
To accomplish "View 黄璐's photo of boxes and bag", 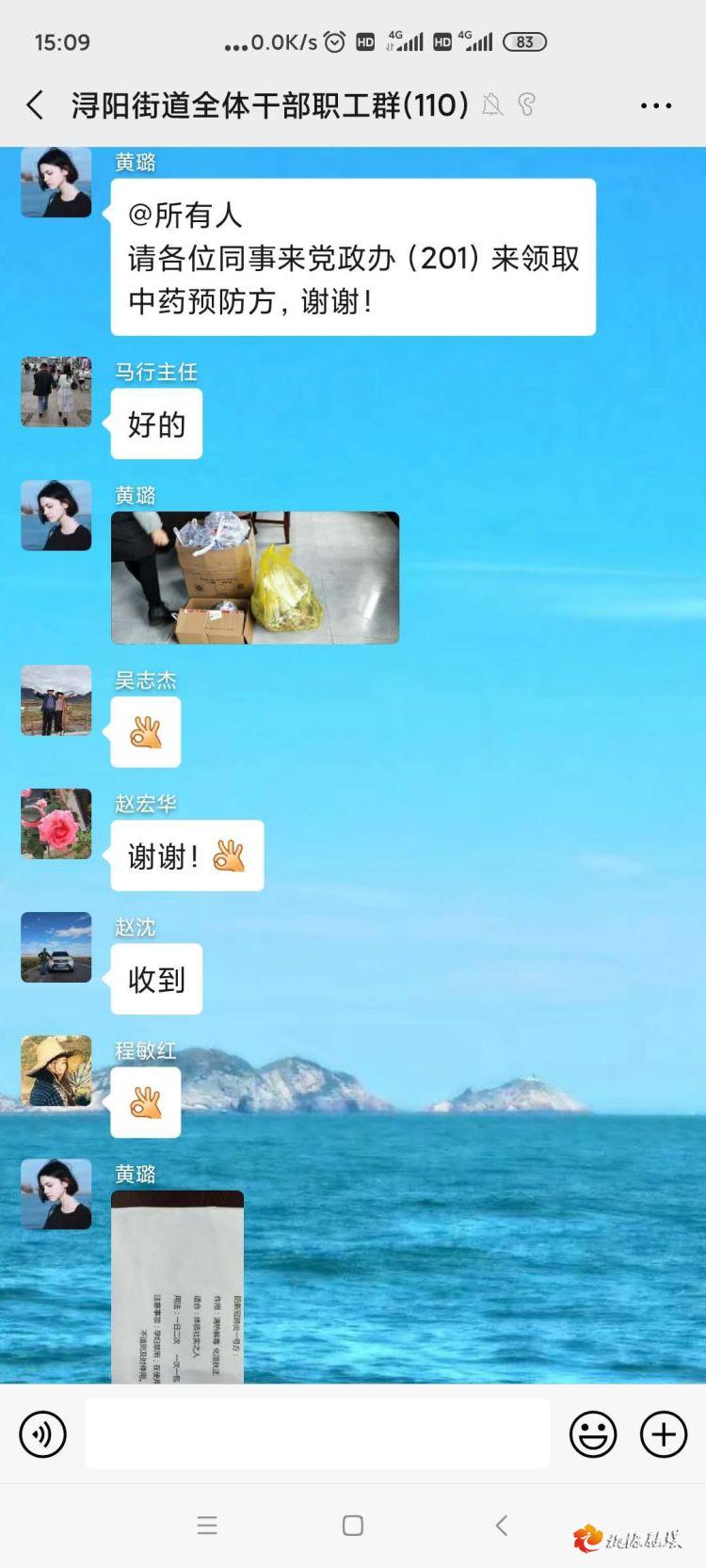I will click(255, 578).
